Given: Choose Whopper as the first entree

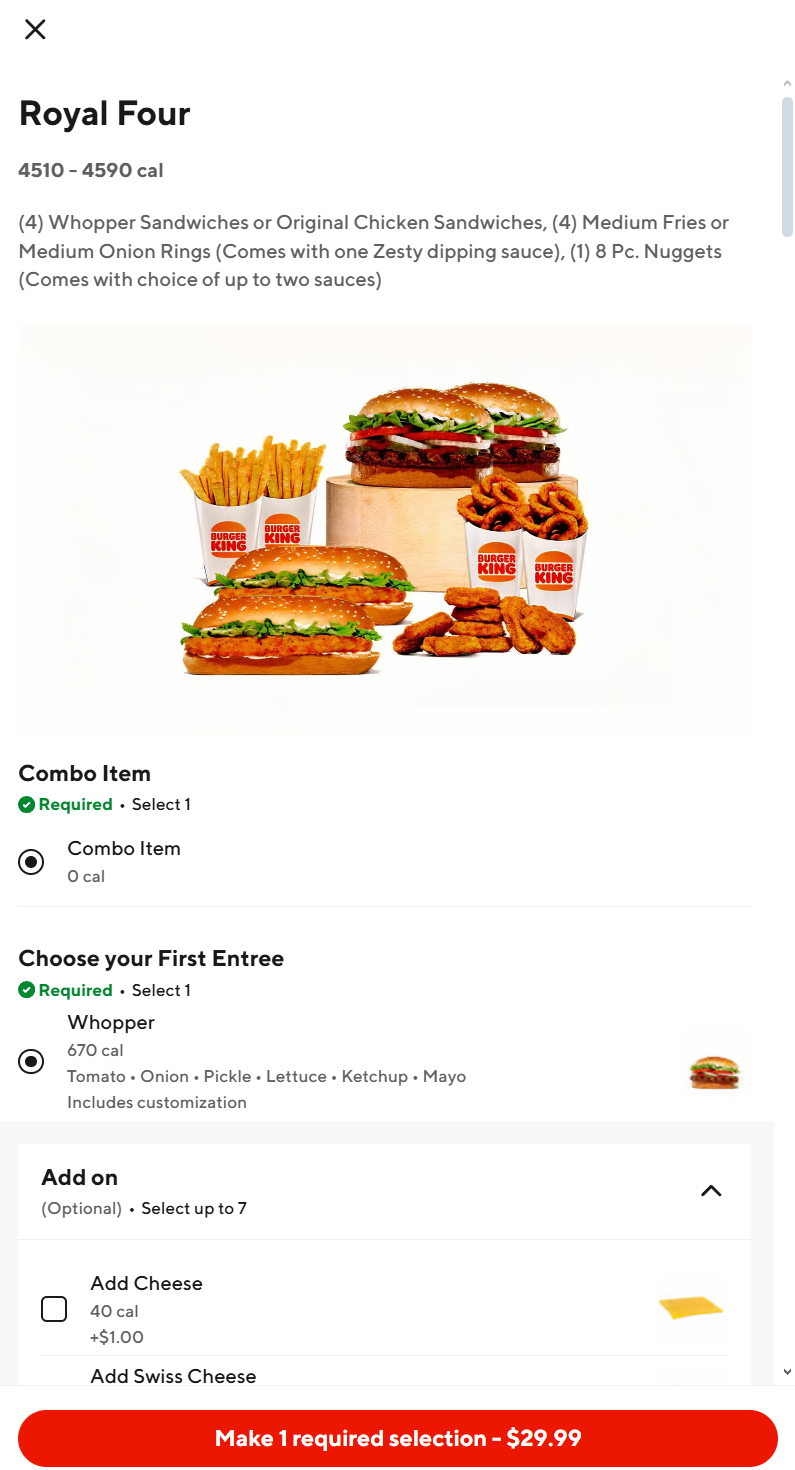Looking at the screenshot, I should coord(32,1062).
